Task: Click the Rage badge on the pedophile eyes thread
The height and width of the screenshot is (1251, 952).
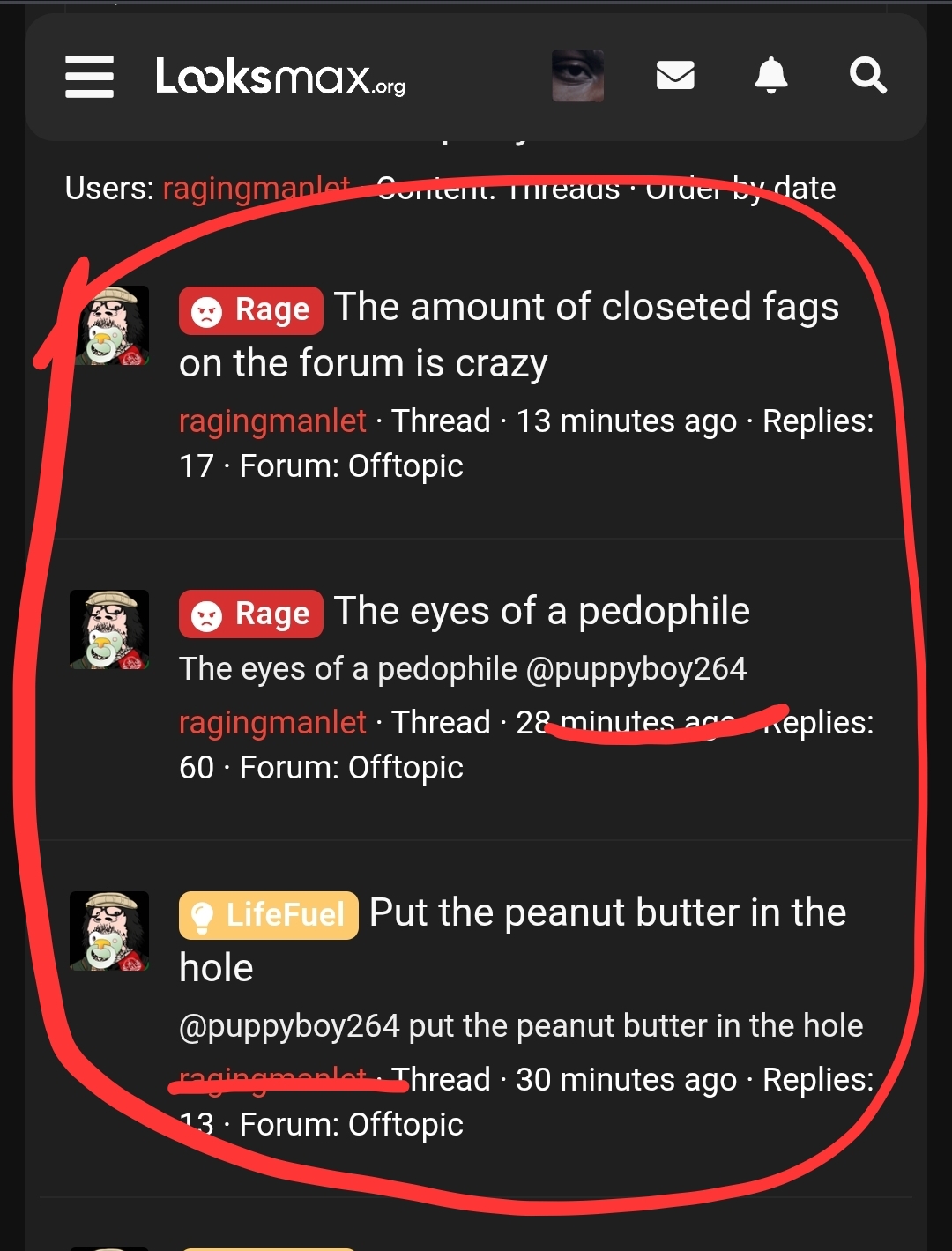Action: click(x=250, y=613)
